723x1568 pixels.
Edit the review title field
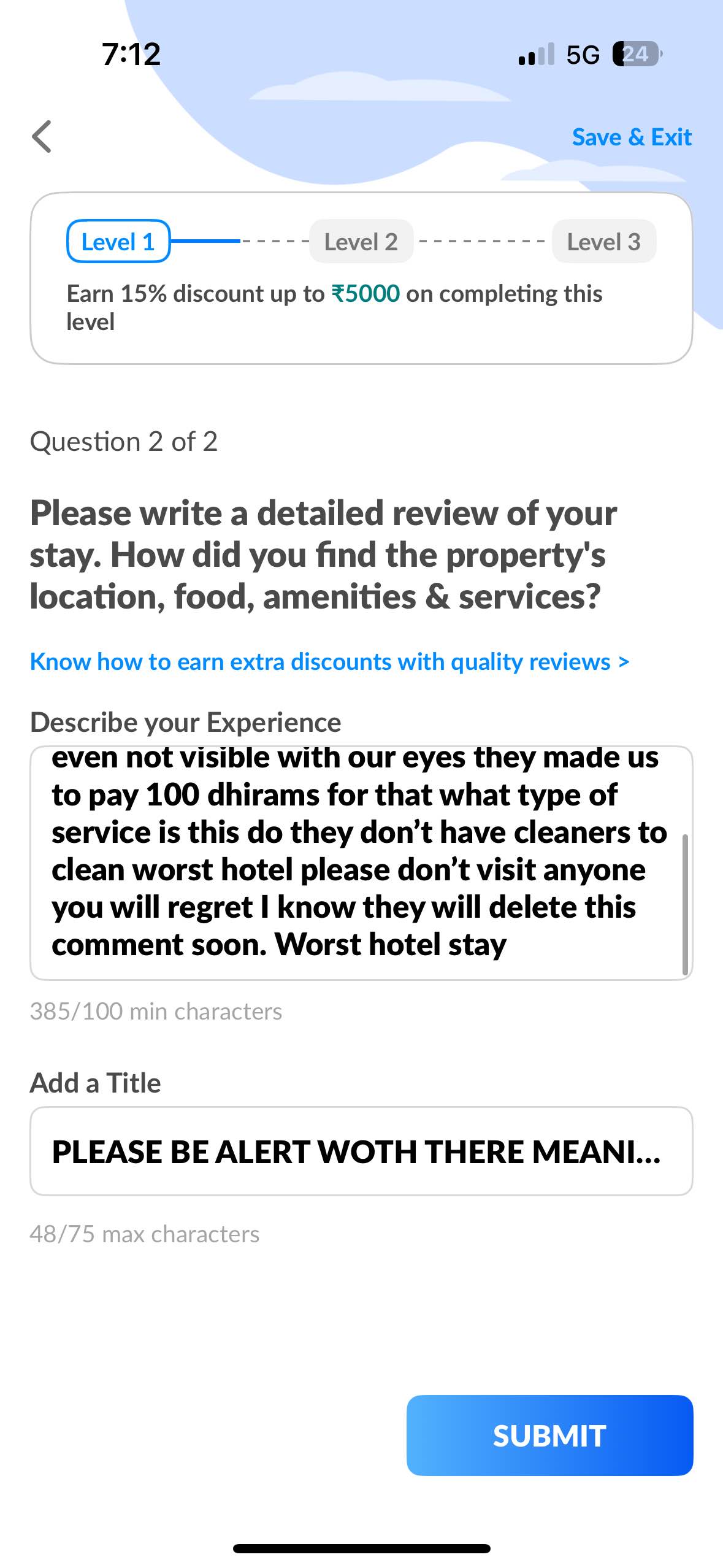[x=361, y=1151]
